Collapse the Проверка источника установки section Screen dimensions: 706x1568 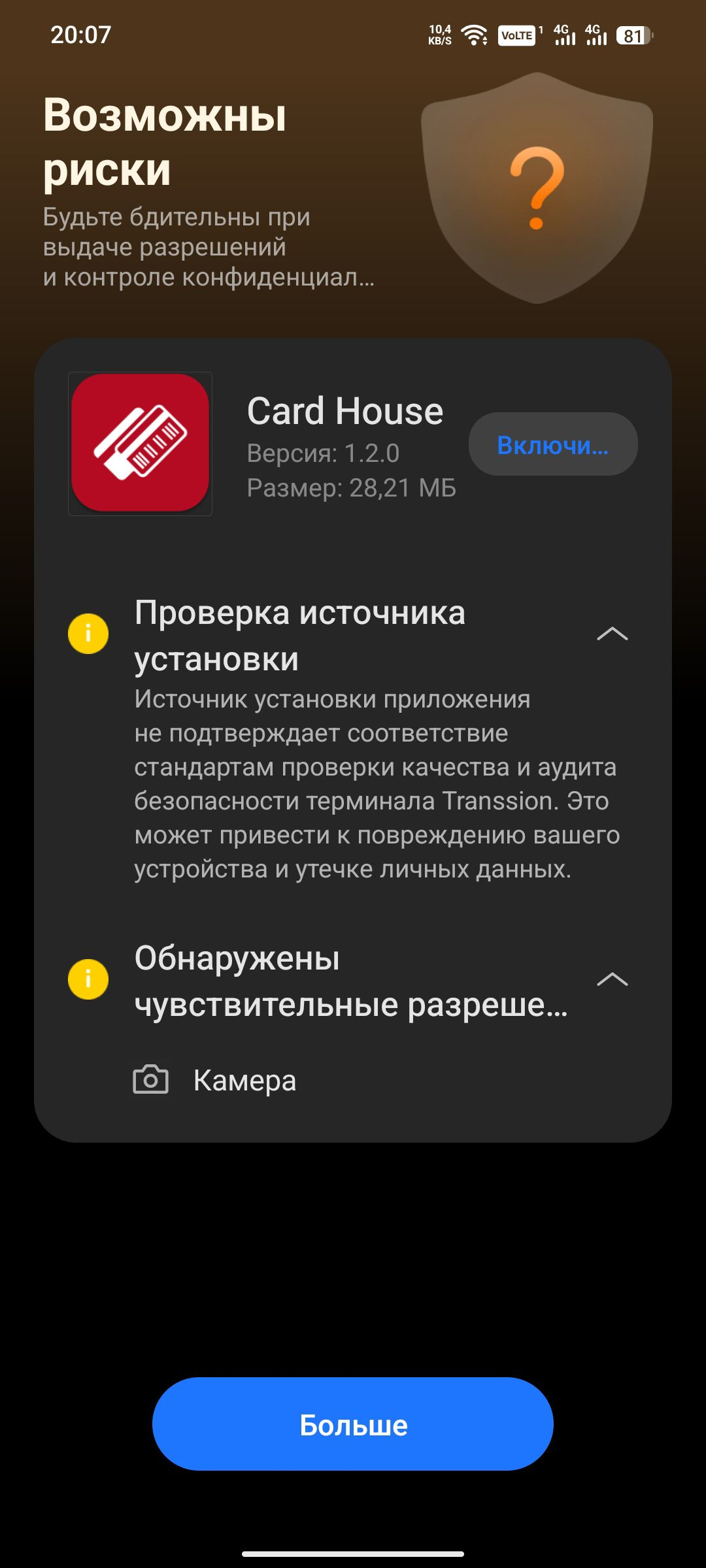pyautogui.click(x=612, y=634)
